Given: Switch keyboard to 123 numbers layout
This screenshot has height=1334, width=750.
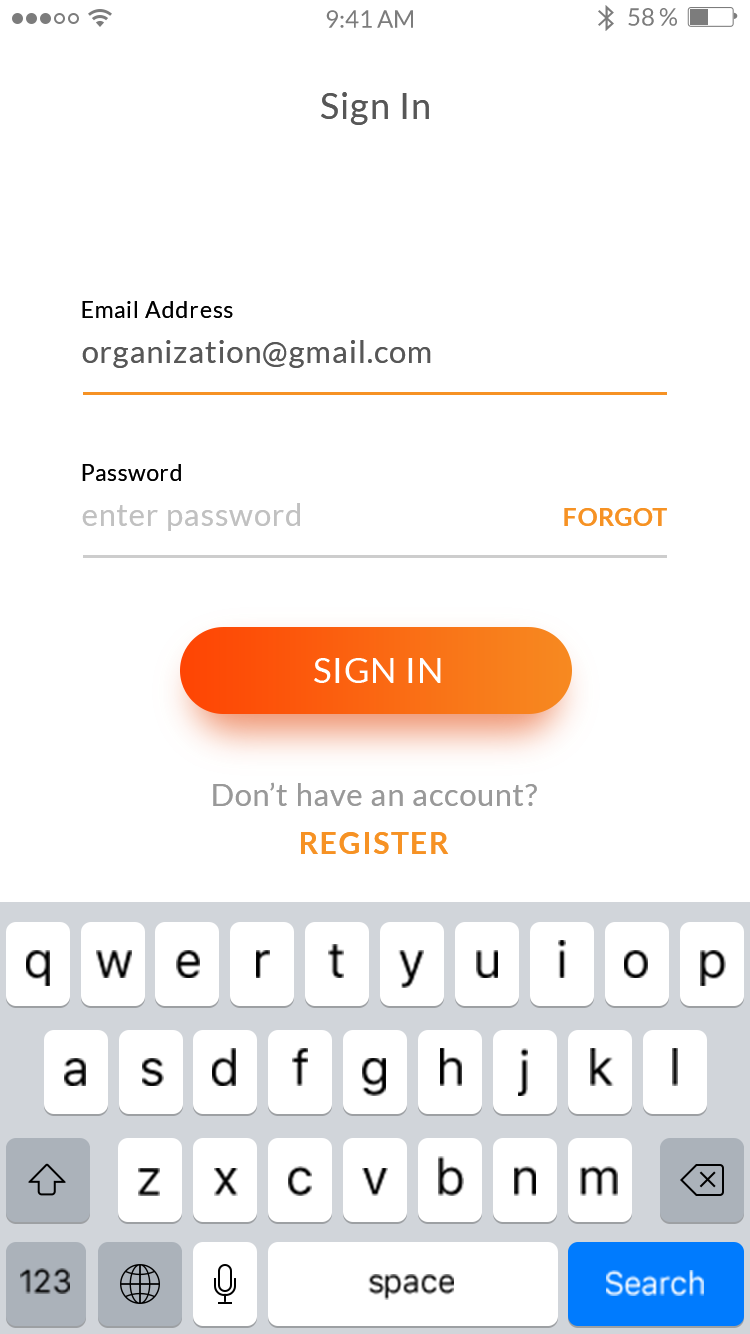Looking at the screenshot, I should coord(46,1283).
